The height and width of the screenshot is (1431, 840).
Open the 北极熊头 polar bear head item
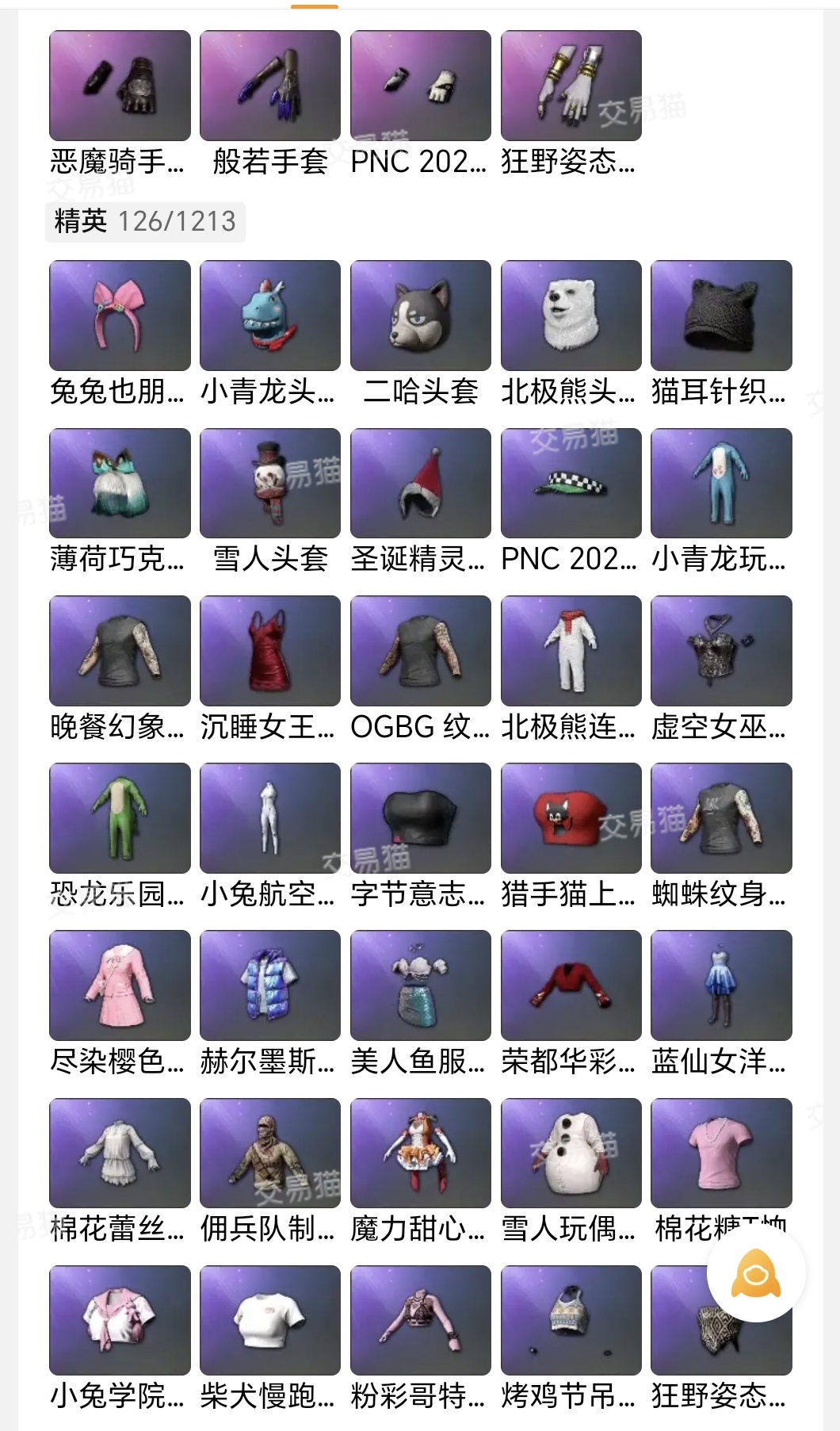(x=571, y=316)
